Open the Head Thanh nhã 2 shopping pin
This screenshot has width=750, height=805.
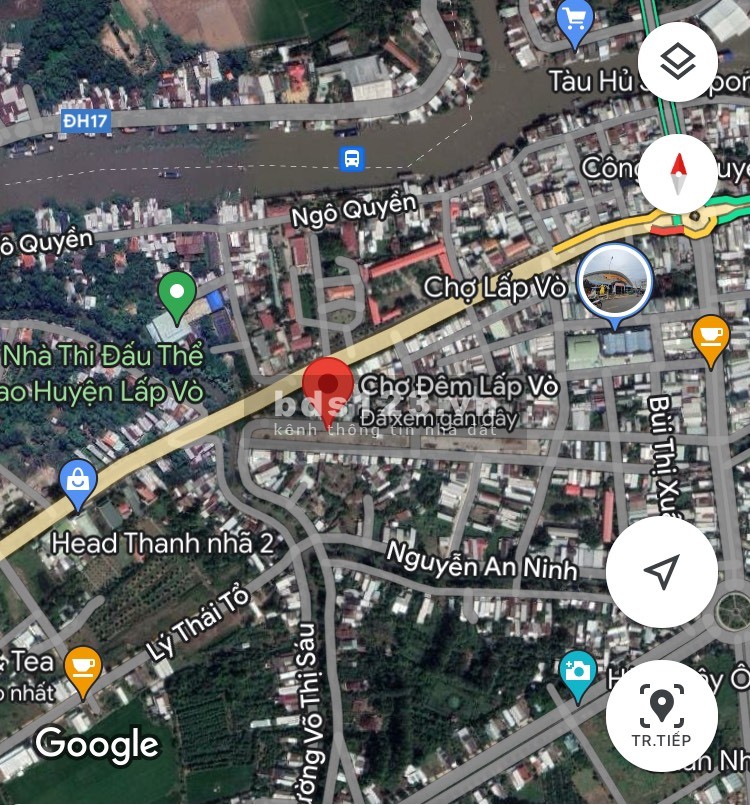[78, 482]
